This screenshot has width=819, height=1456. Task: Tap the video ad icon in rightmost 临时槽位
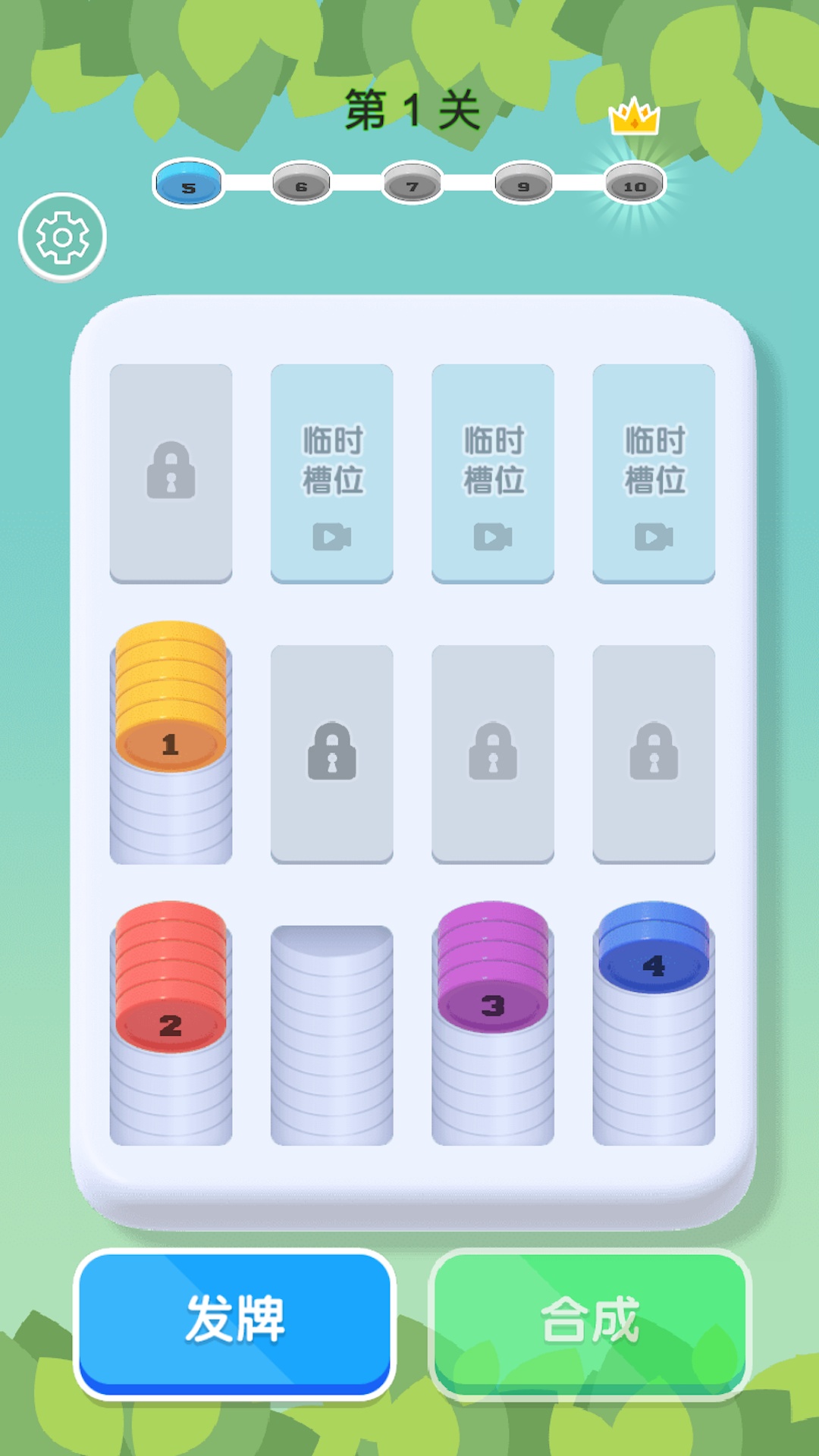pyautogui.click(x=652, y=536)
